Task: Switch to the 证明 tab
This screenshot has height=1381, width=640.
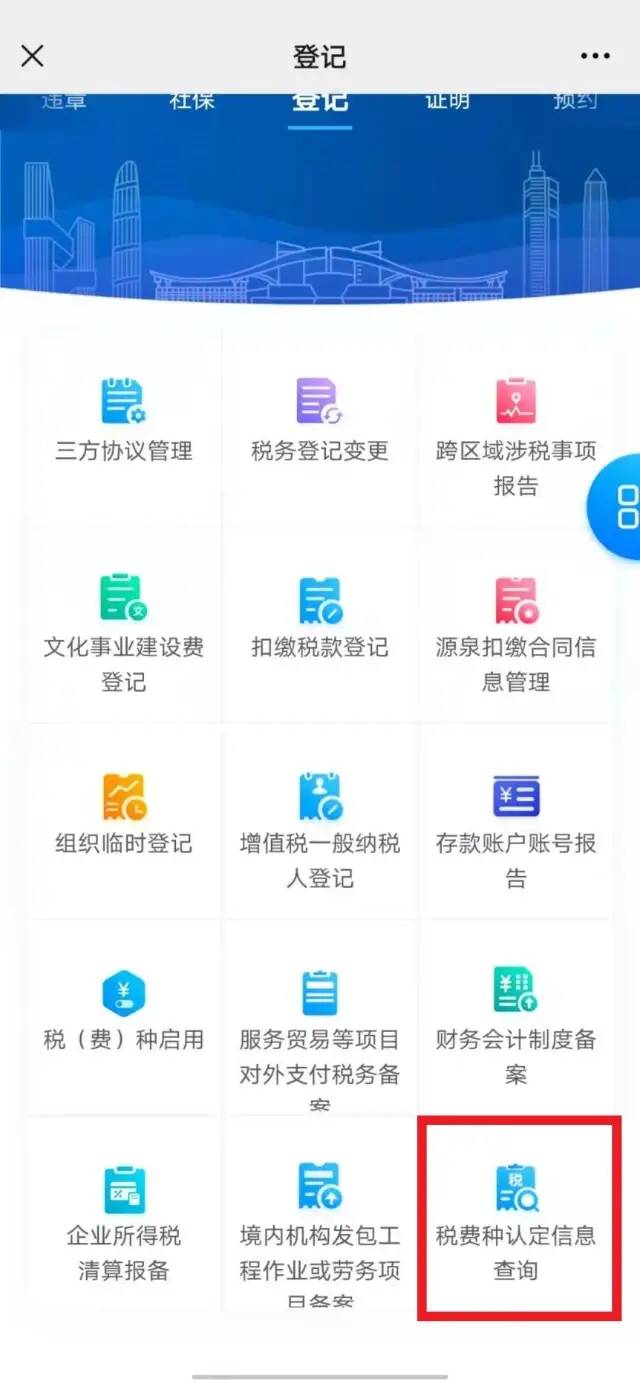Action: point(447,102)
